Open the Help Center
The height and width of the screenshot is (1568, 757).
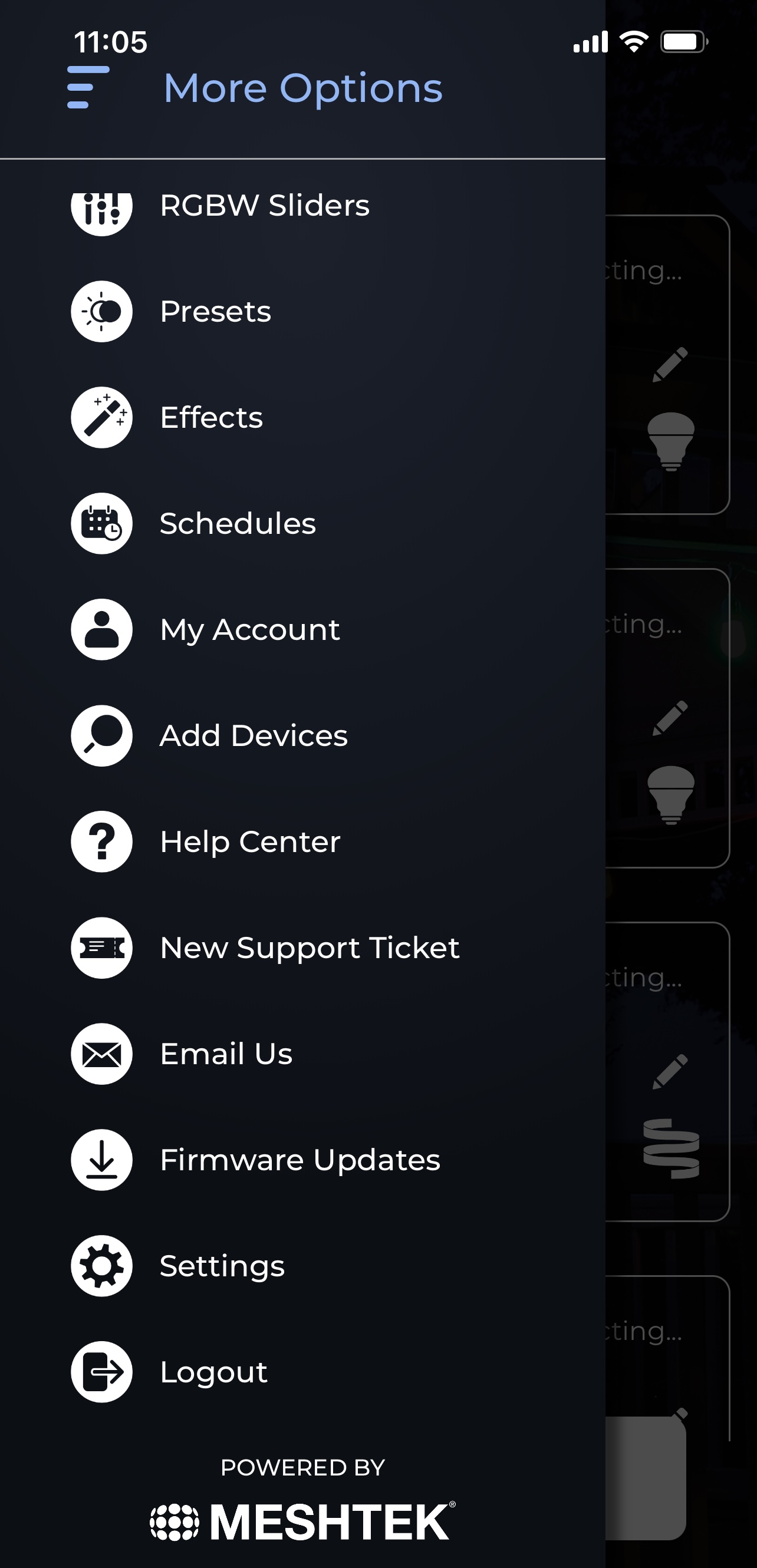[x=250, y=842]
